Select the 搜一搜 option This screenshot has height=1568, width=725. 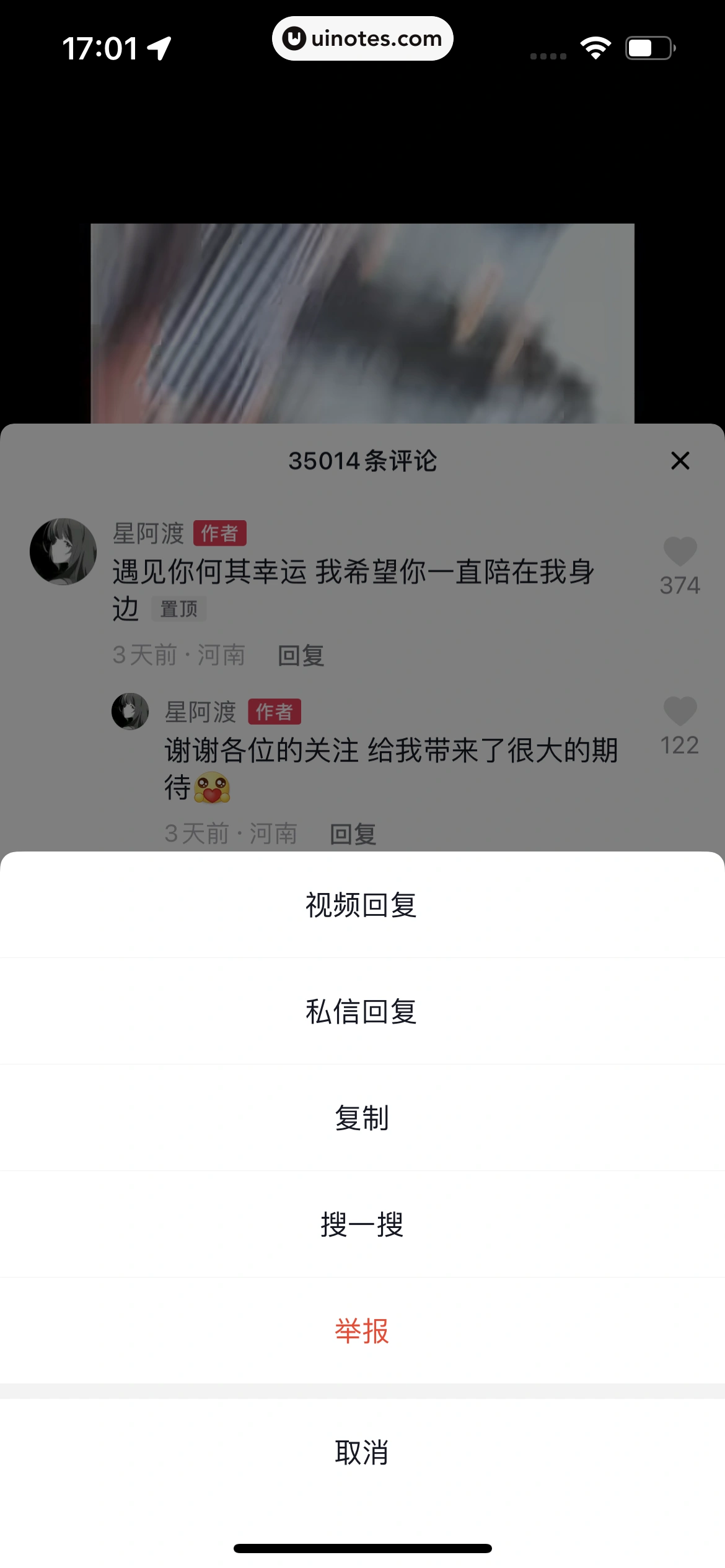(x=362, y=1226)
